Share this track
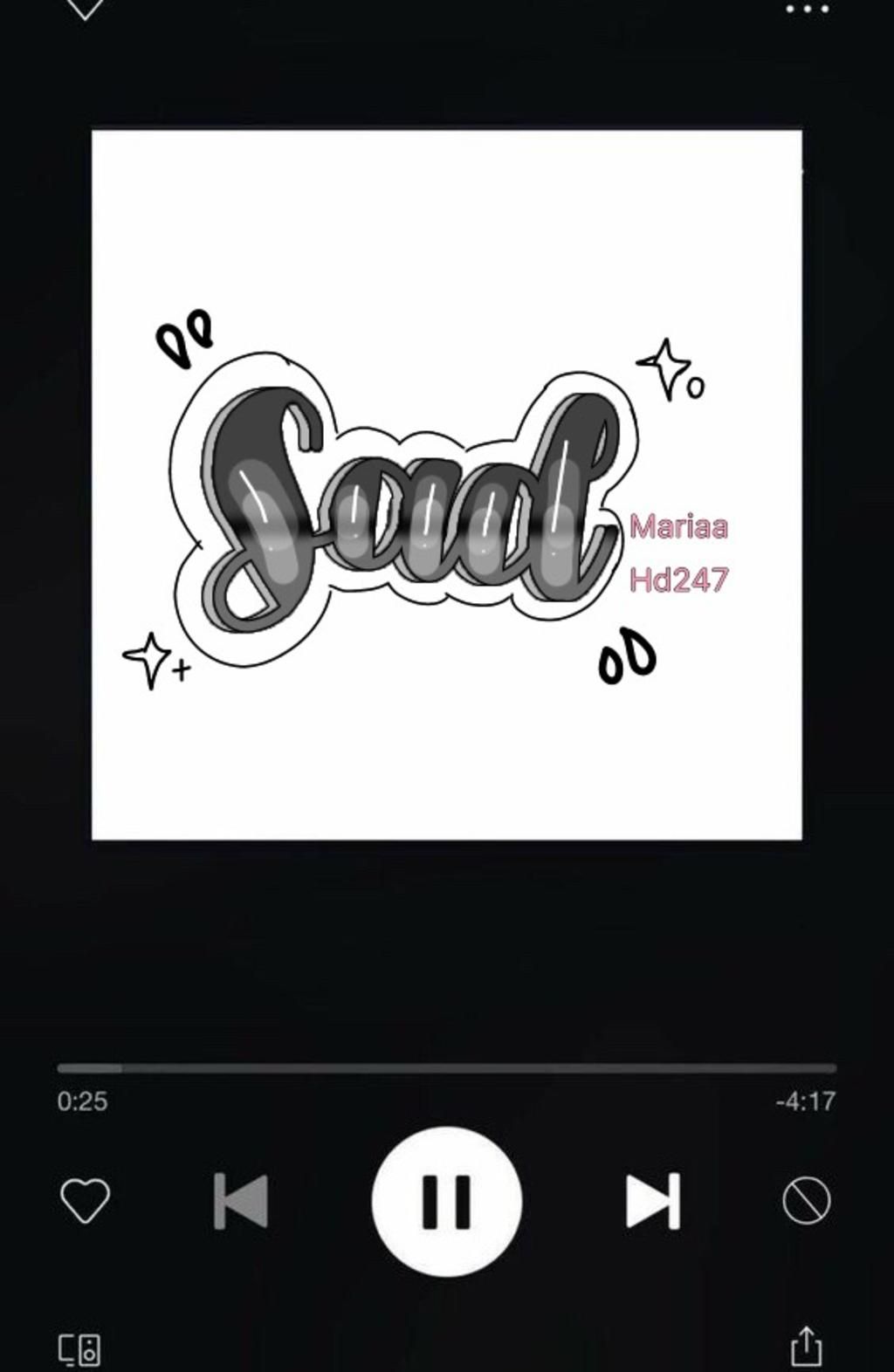 coord(806,1345)
